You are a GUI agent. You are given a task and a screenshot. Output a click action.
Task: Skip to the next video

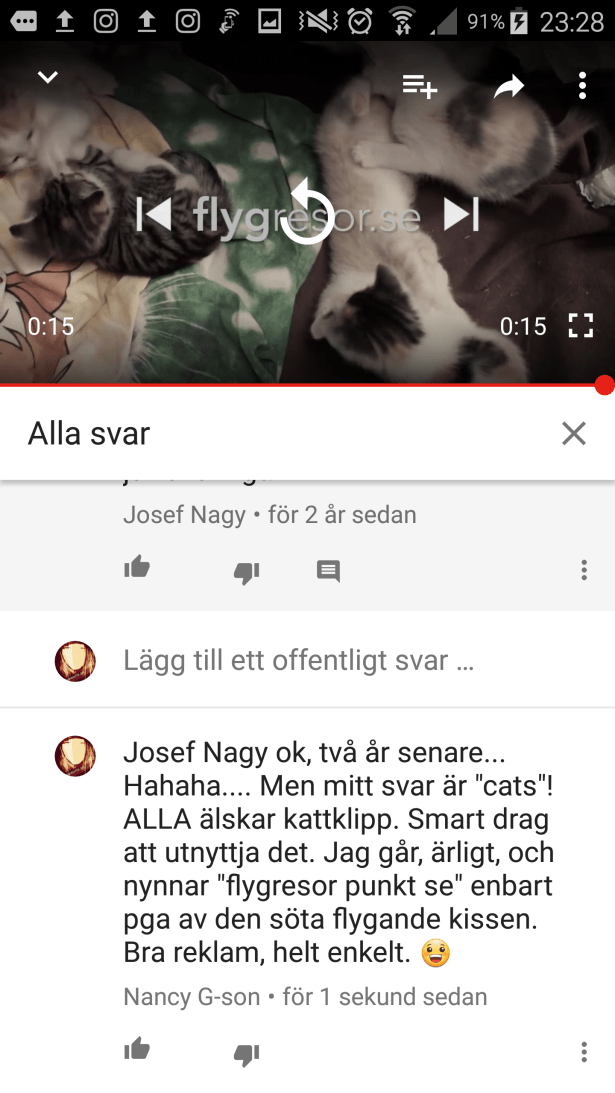click(461, 214)
